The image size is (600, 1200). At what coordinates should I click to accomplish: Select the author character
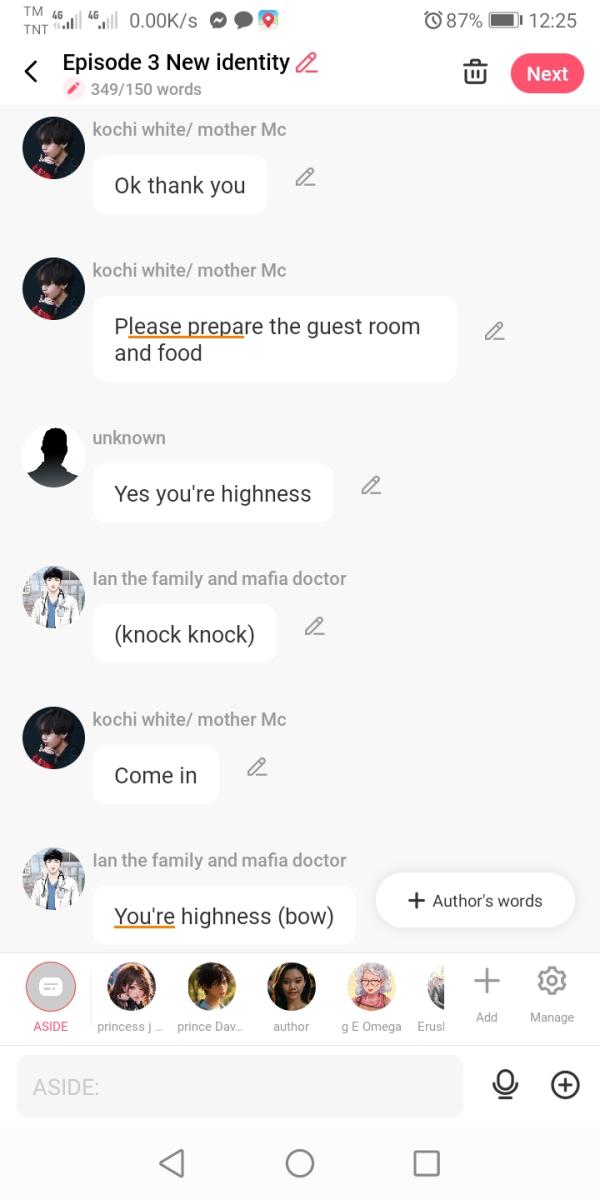pos(291,993)
